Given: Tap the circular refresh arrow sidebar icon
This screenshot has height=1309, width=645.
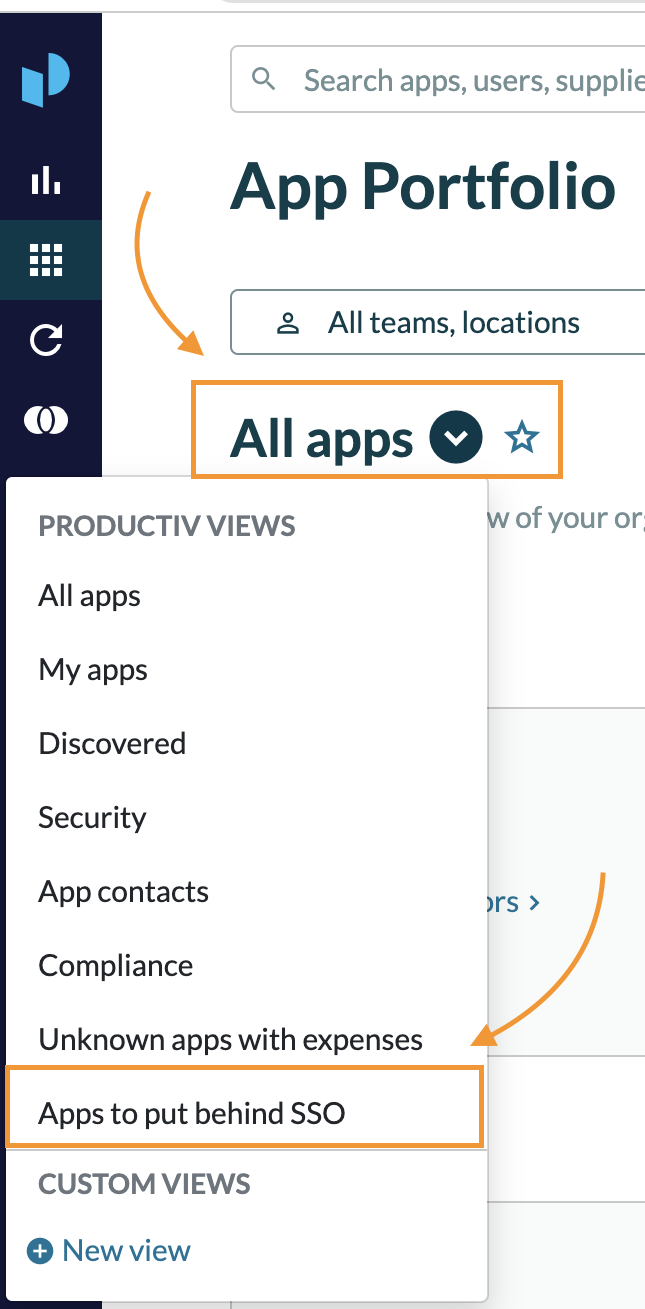Looking at the screenshot, I should (x=46, y=340).
